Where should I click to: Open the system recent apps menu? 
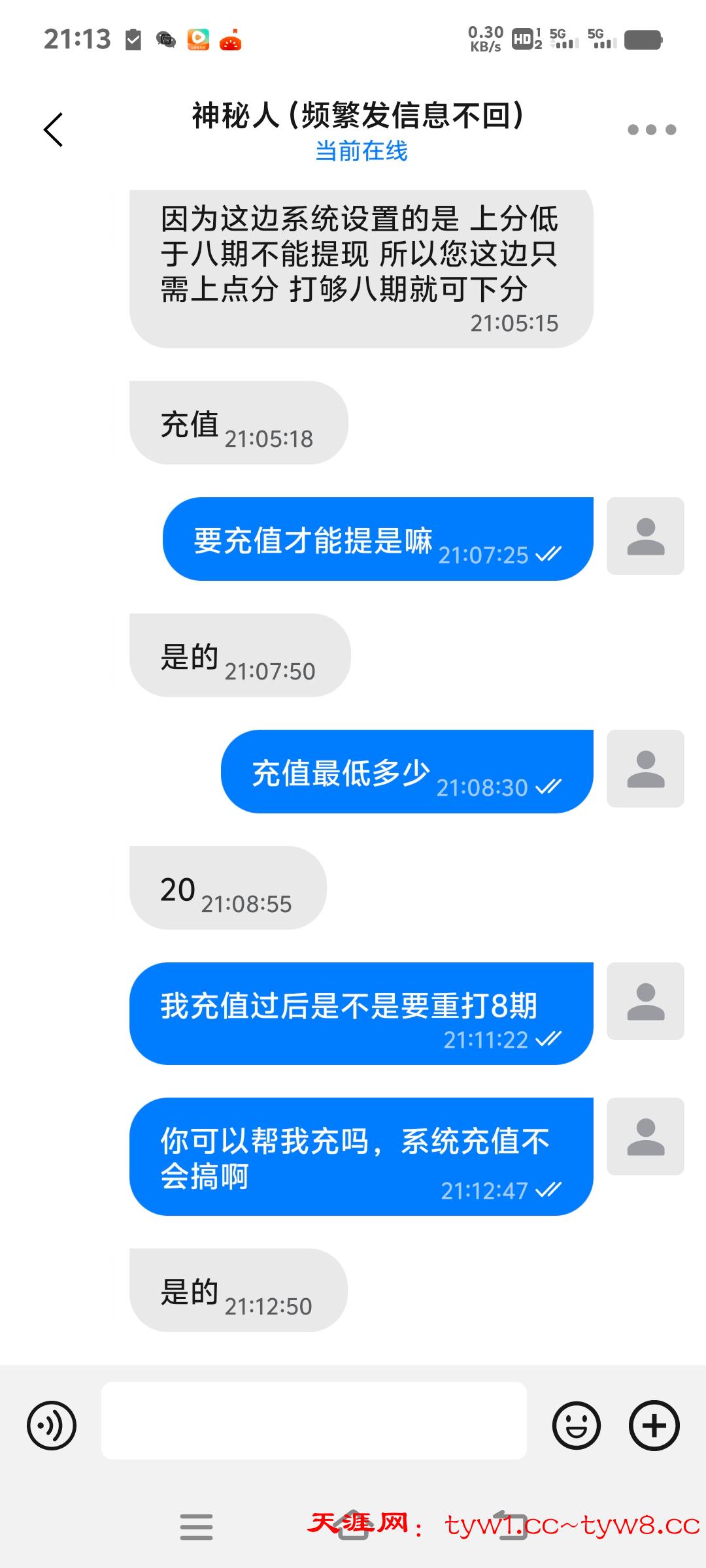coord(196,1527)
